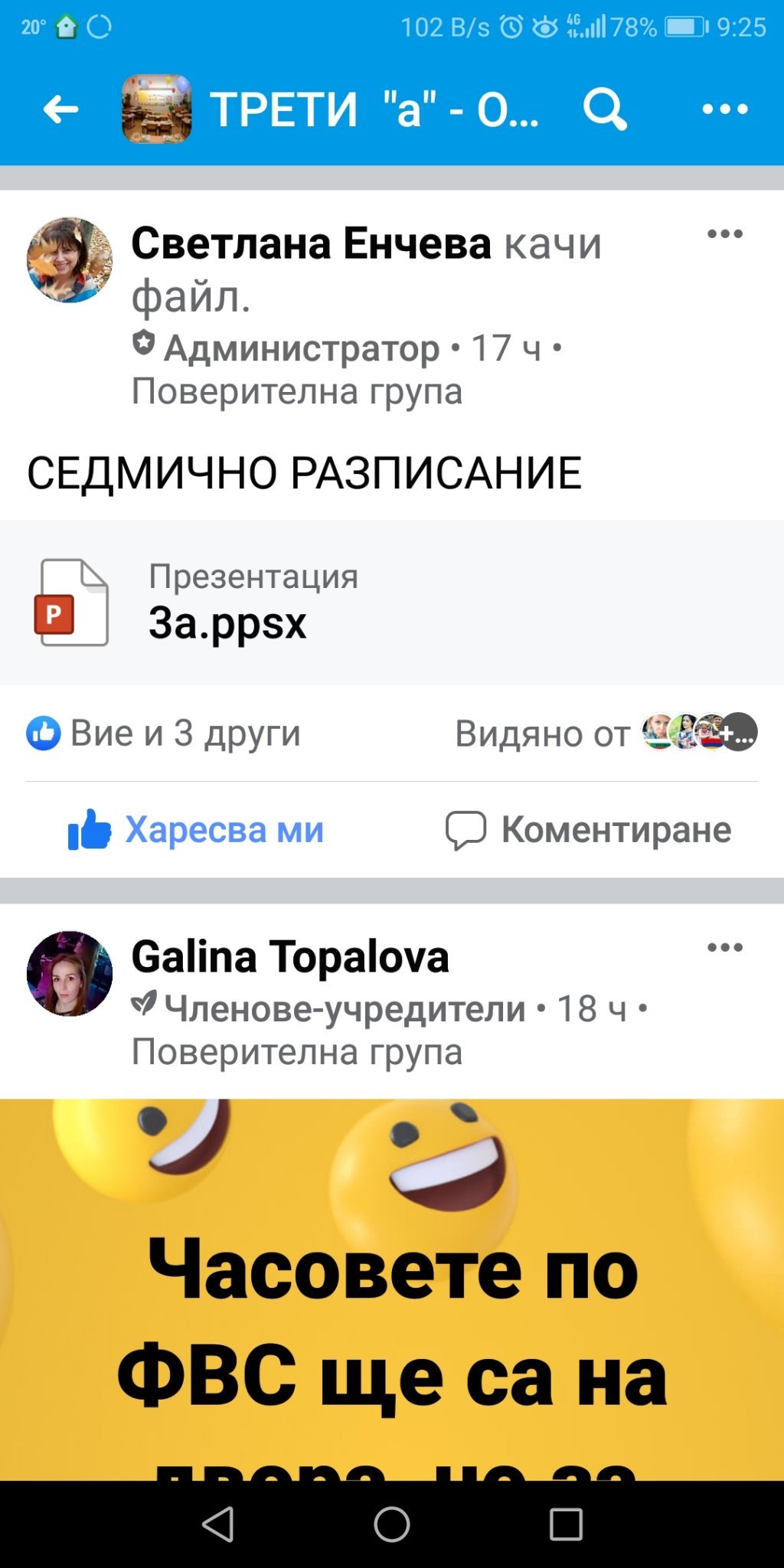Viewport: 784px width, 1568px height.
Task: Tap the system home button
Action: coord(392,1524)
